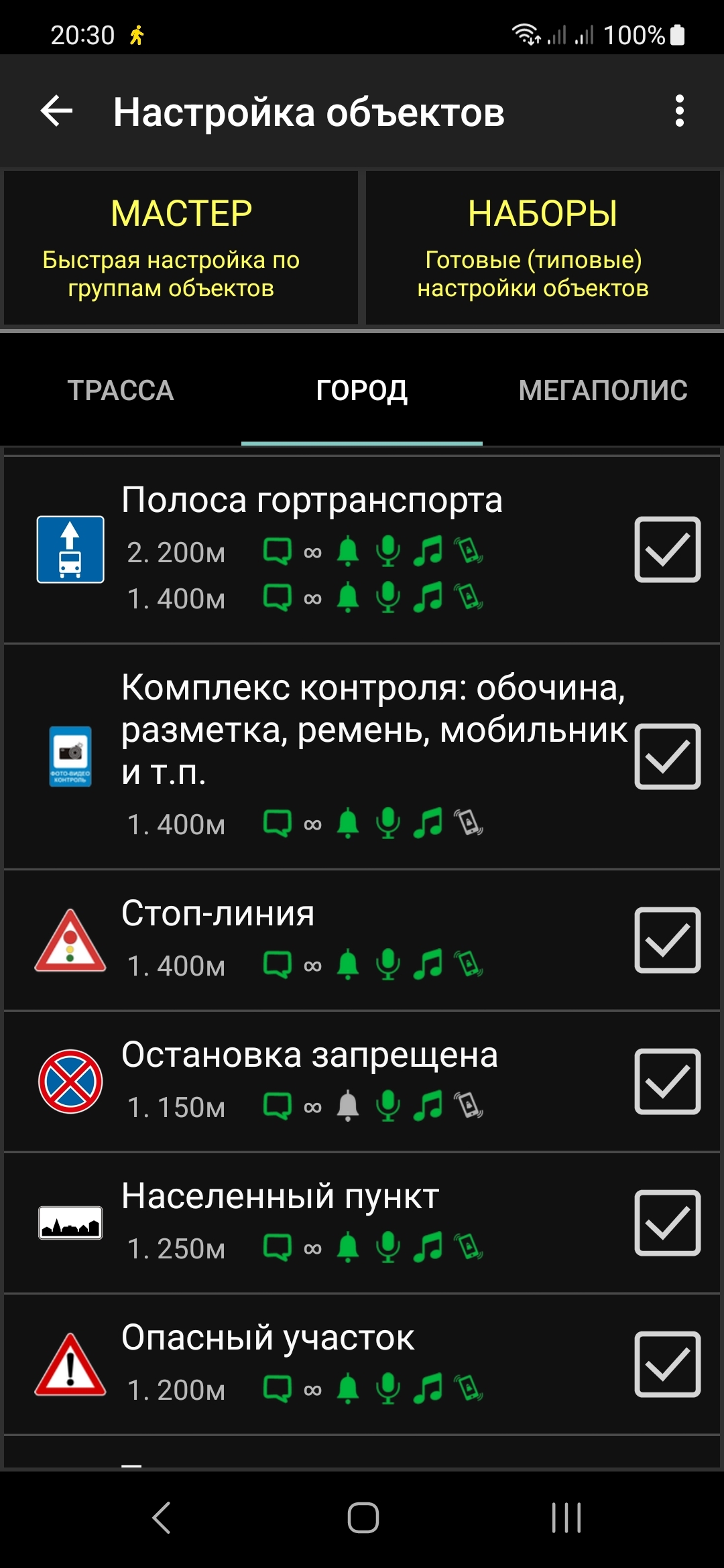
Task: Toggle the Населенный пункт checkbox
Action: pos(667,1223)
